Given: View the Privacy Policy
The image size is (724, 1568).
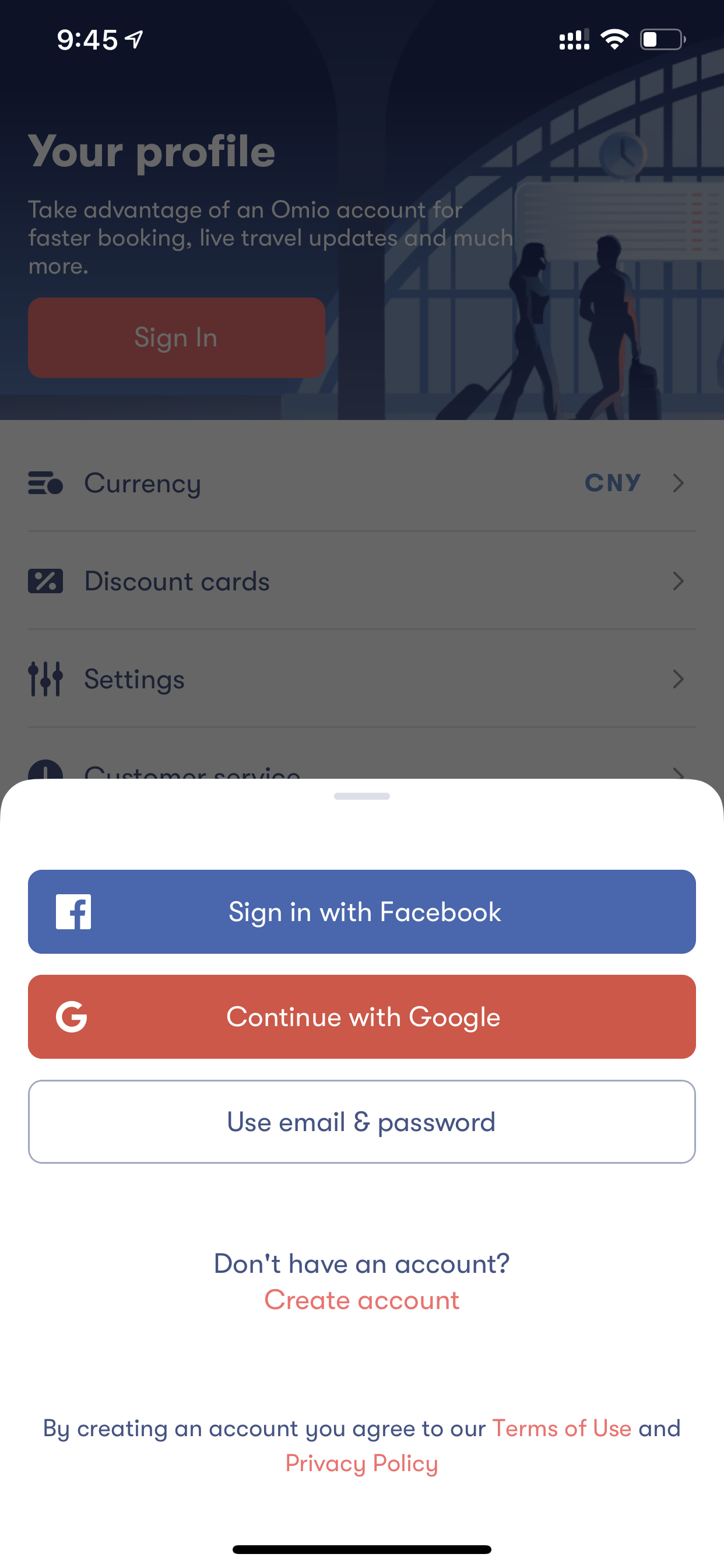Looking at the screenshot, I should [362, 1464].
